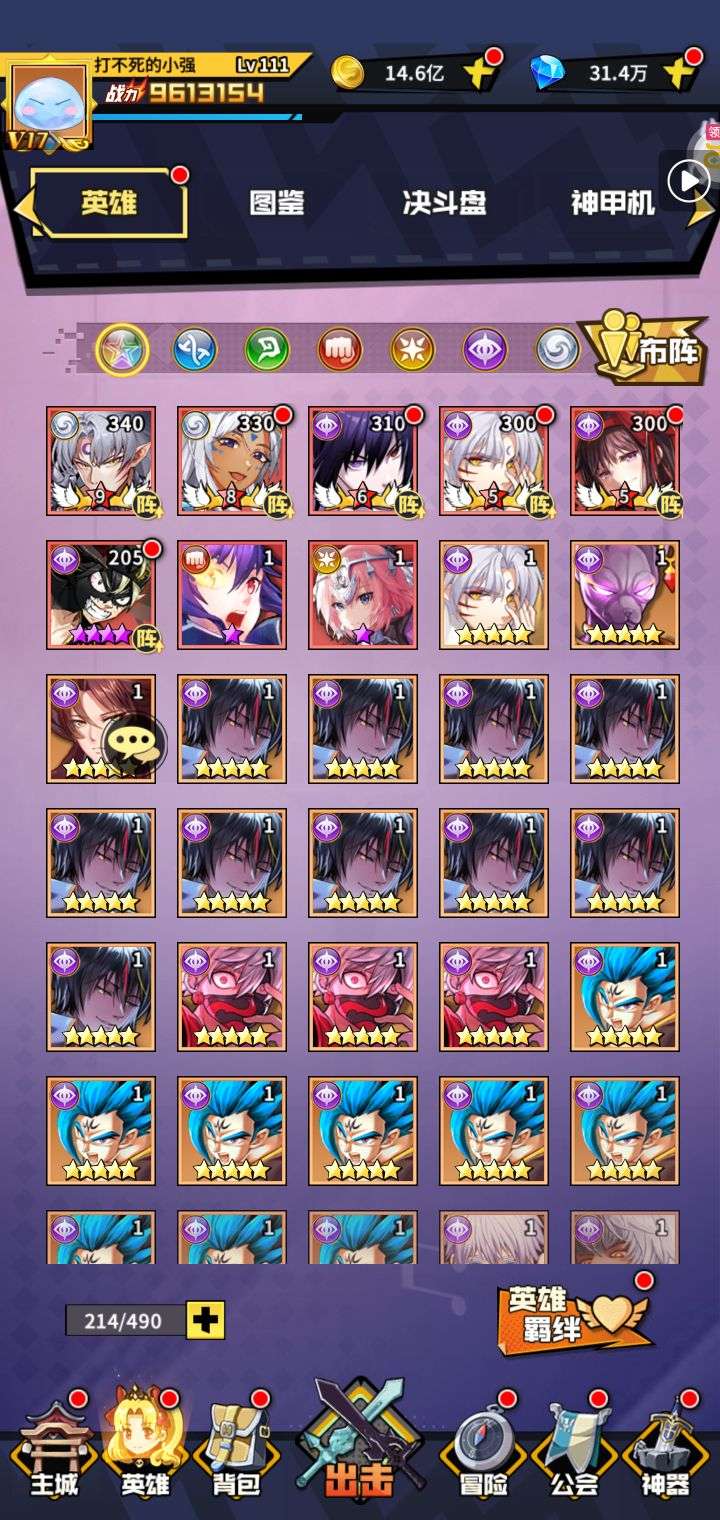Open the 背包 backpack
This screenshot has height=1520, width=720.
236,1455
